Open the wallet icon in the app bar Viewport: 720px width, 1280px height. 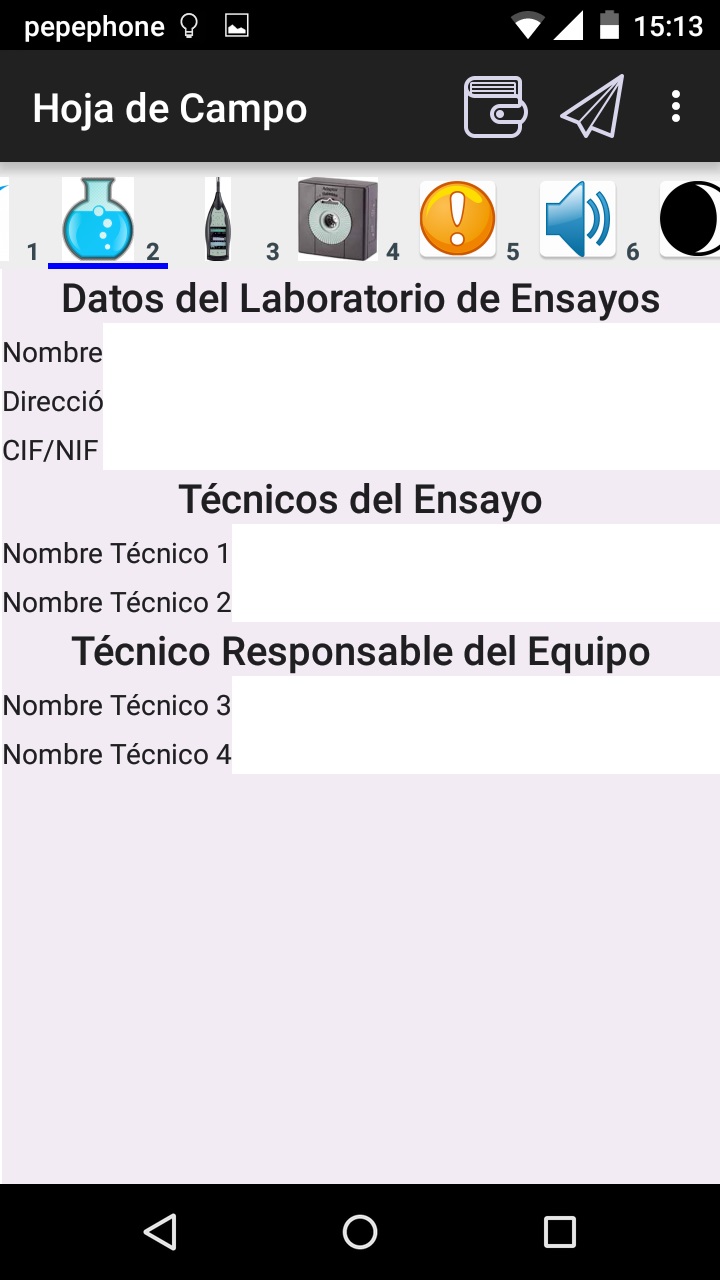[x=494, y=107]
